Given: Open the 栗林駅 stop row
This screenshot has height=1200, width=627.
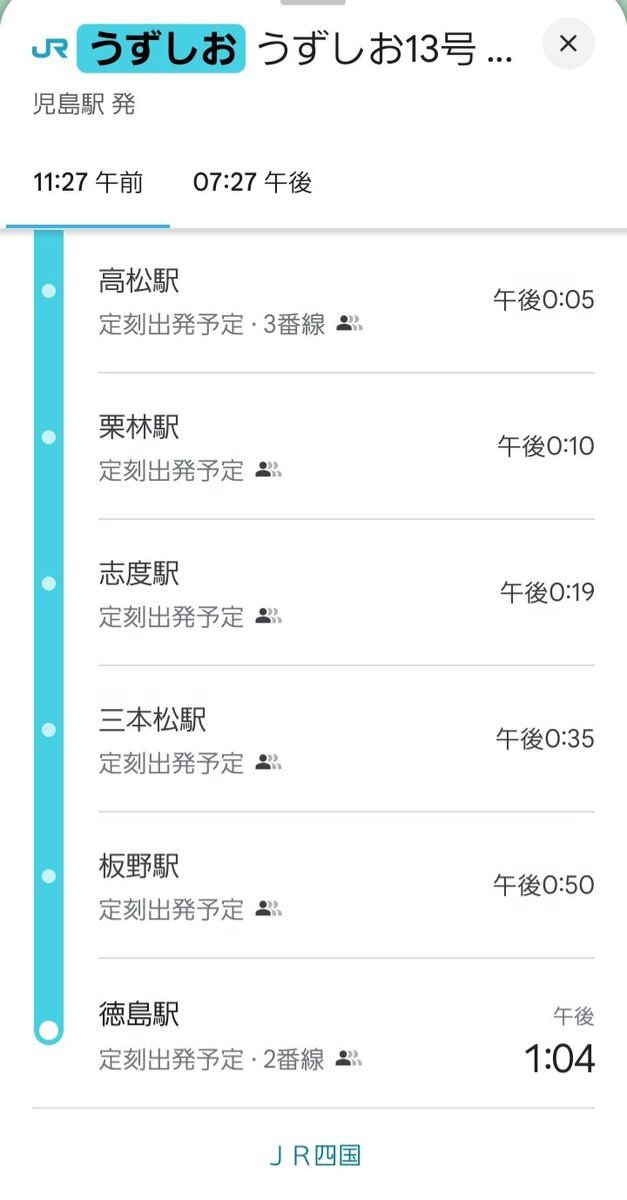Looking at the screenshot, I should pyautogui.click(x=346, y=446).
